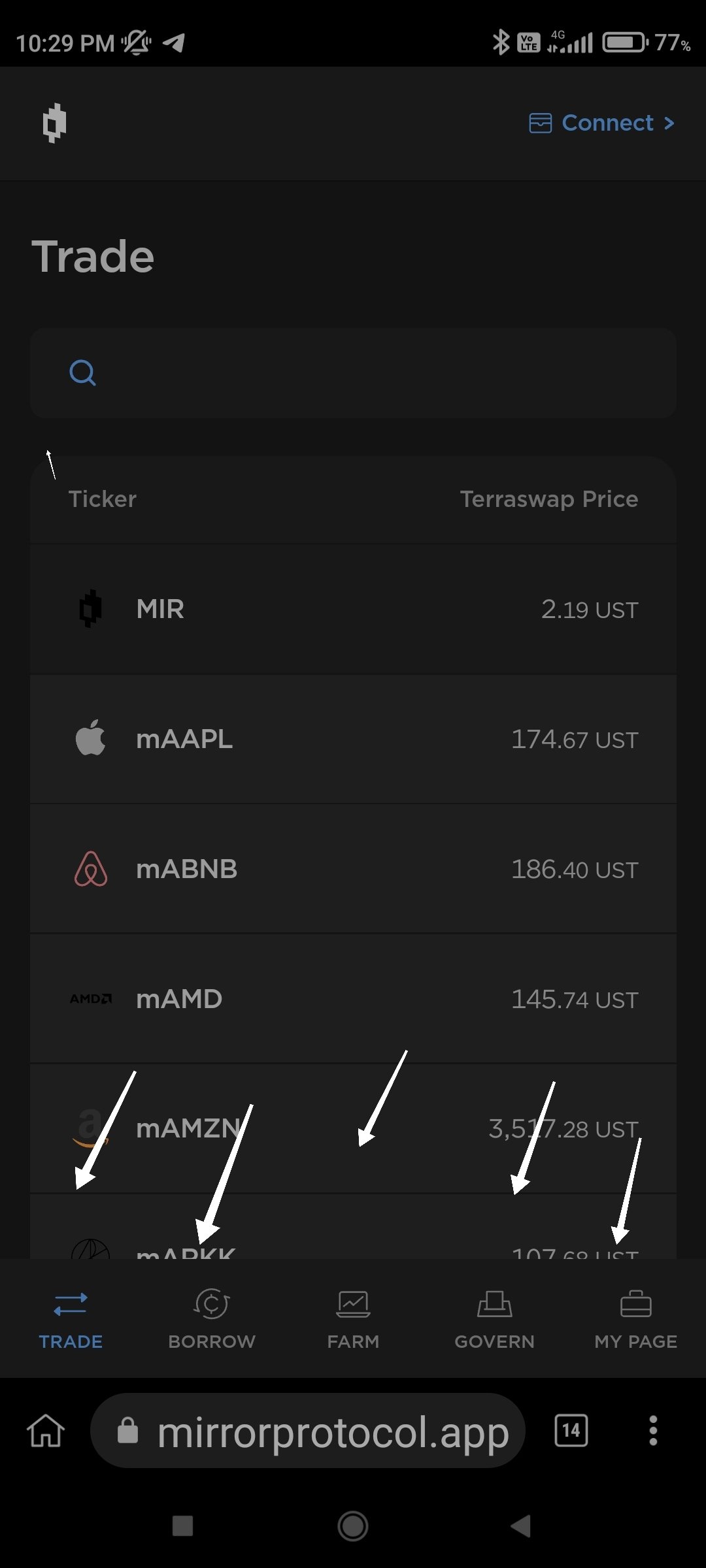
Task: Switch to the Borrow tab
Action: (212, 1318)
